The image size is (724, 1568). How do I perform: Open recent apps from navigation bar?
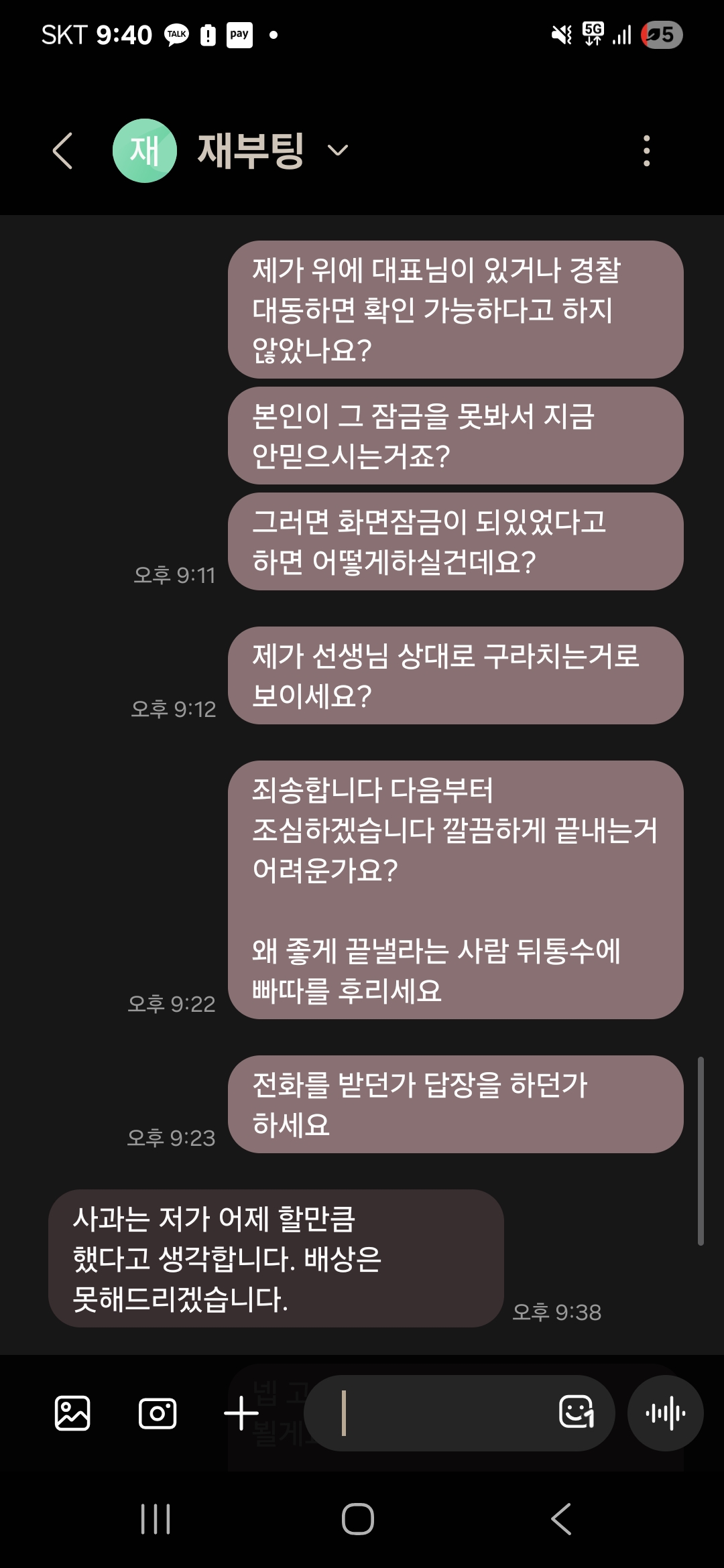(x=156, y=1518)
